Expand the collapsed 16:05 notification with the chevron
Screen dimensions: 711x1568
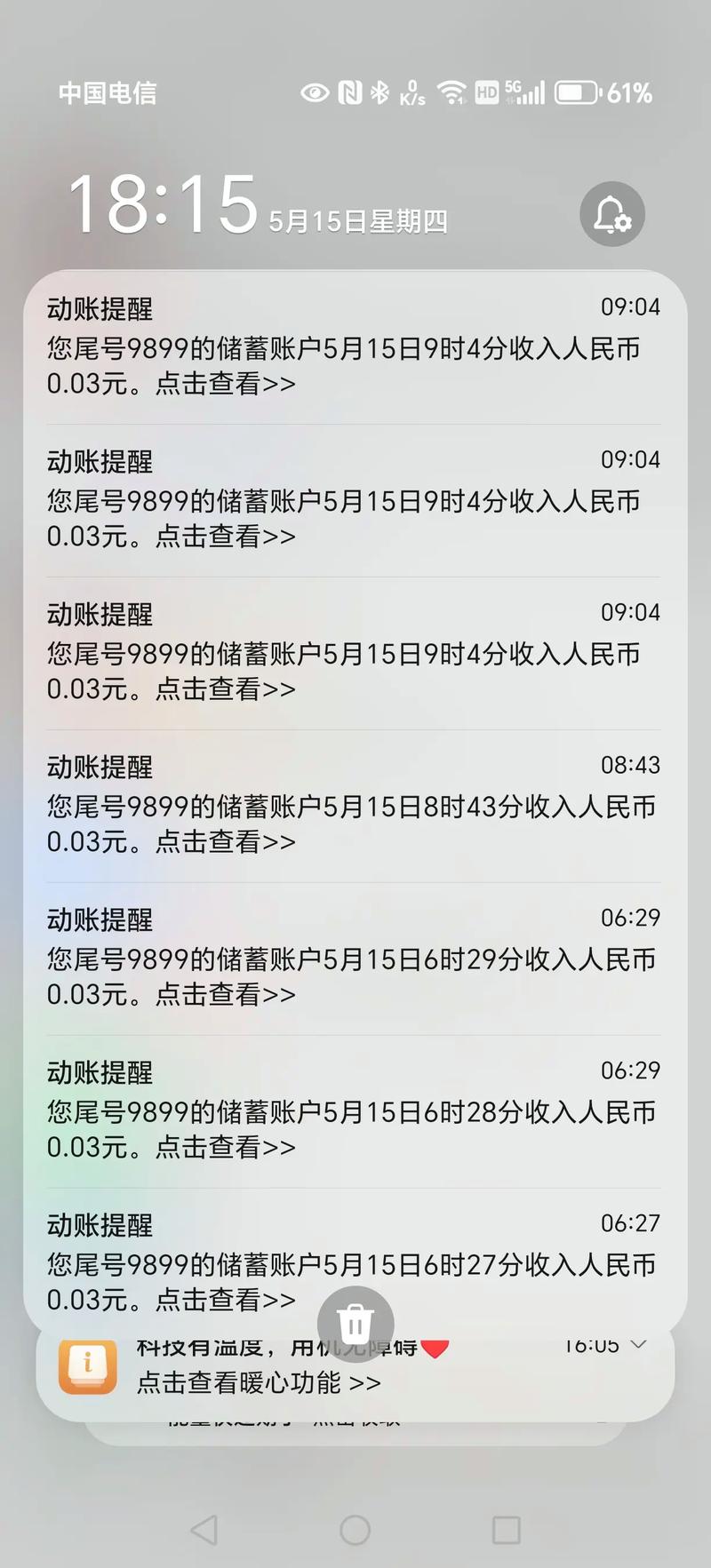(x=638, y=1345)
